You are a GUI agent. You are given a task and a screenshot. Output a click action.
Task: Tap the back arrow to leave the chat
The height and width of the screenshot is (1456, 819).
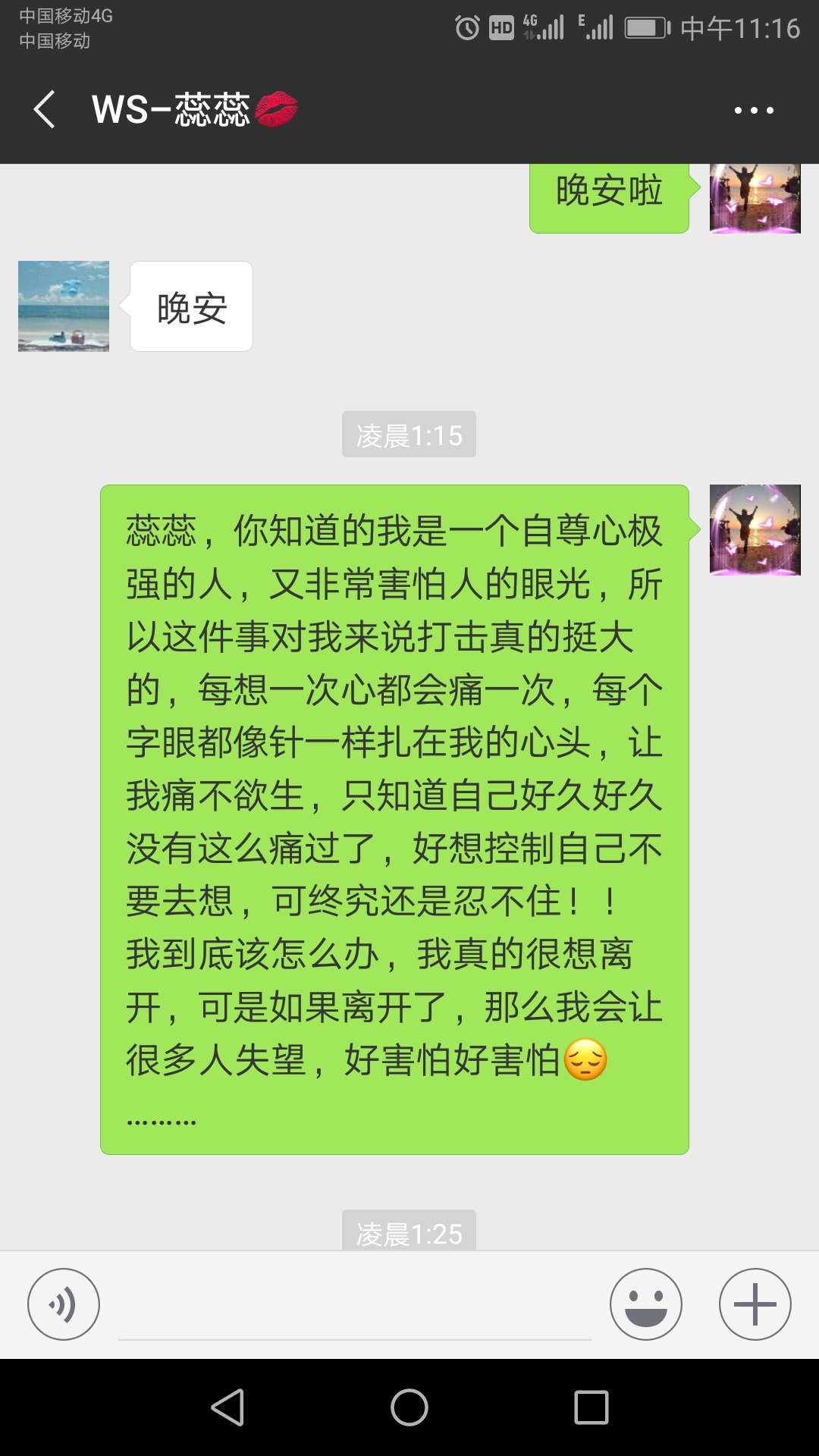[43, 110]
